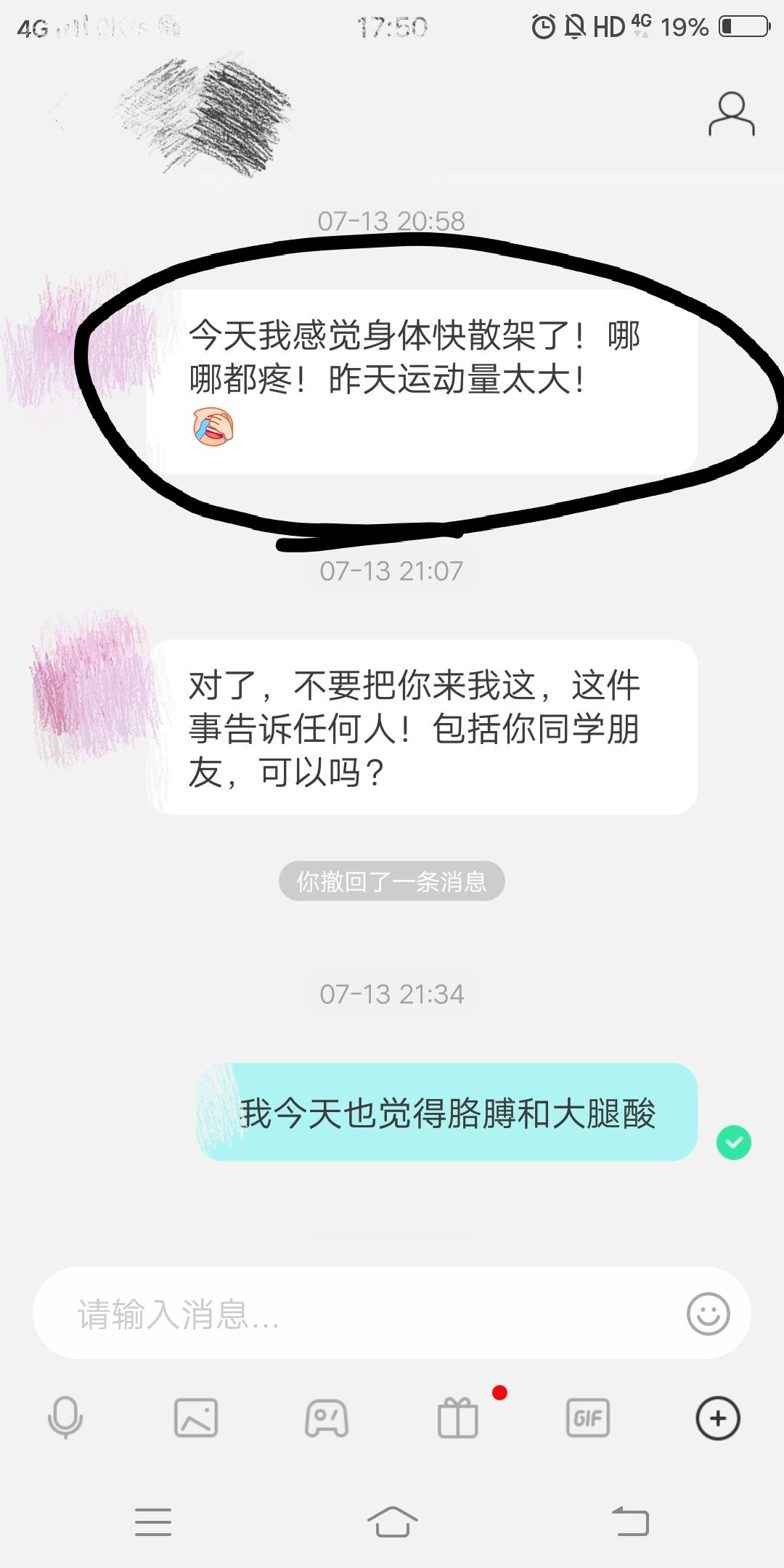The height and width of the screenshot is (1568, 784).
Task: Open the GIF picker icon
Action: click(588, 1418)
